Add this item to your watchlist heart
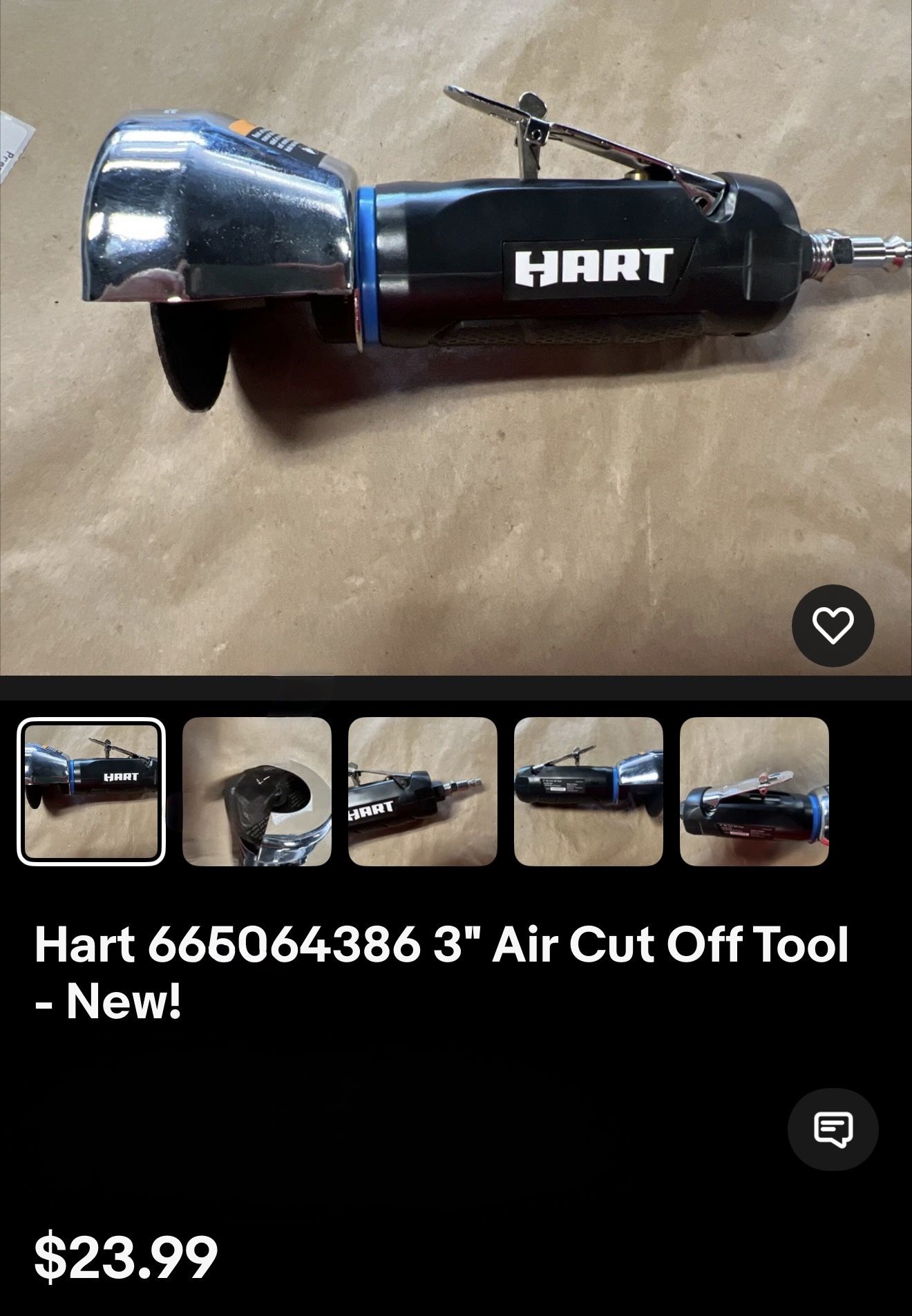Image resolution: width=912 pixels, height=1316 pixels. point(833,625)
